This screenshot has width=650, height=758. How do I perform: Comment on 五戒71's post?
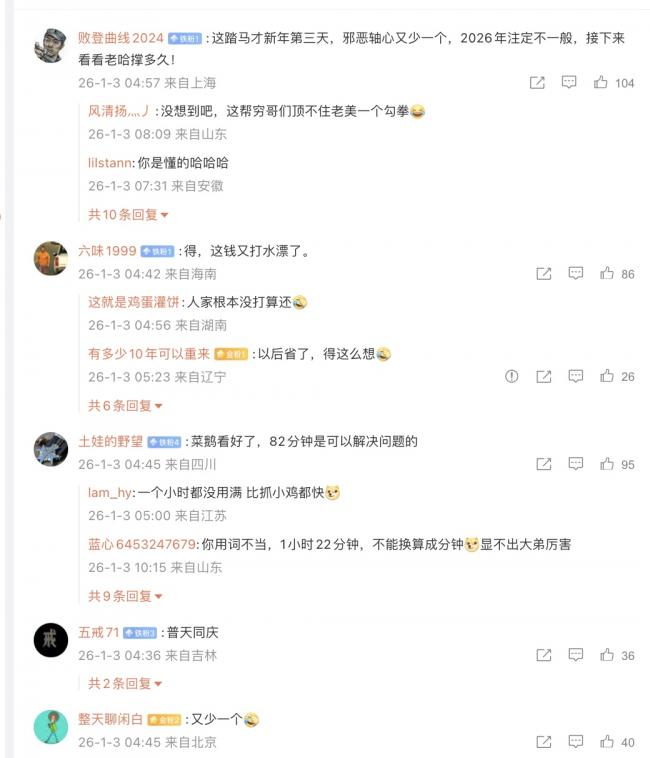pos(575,655)
